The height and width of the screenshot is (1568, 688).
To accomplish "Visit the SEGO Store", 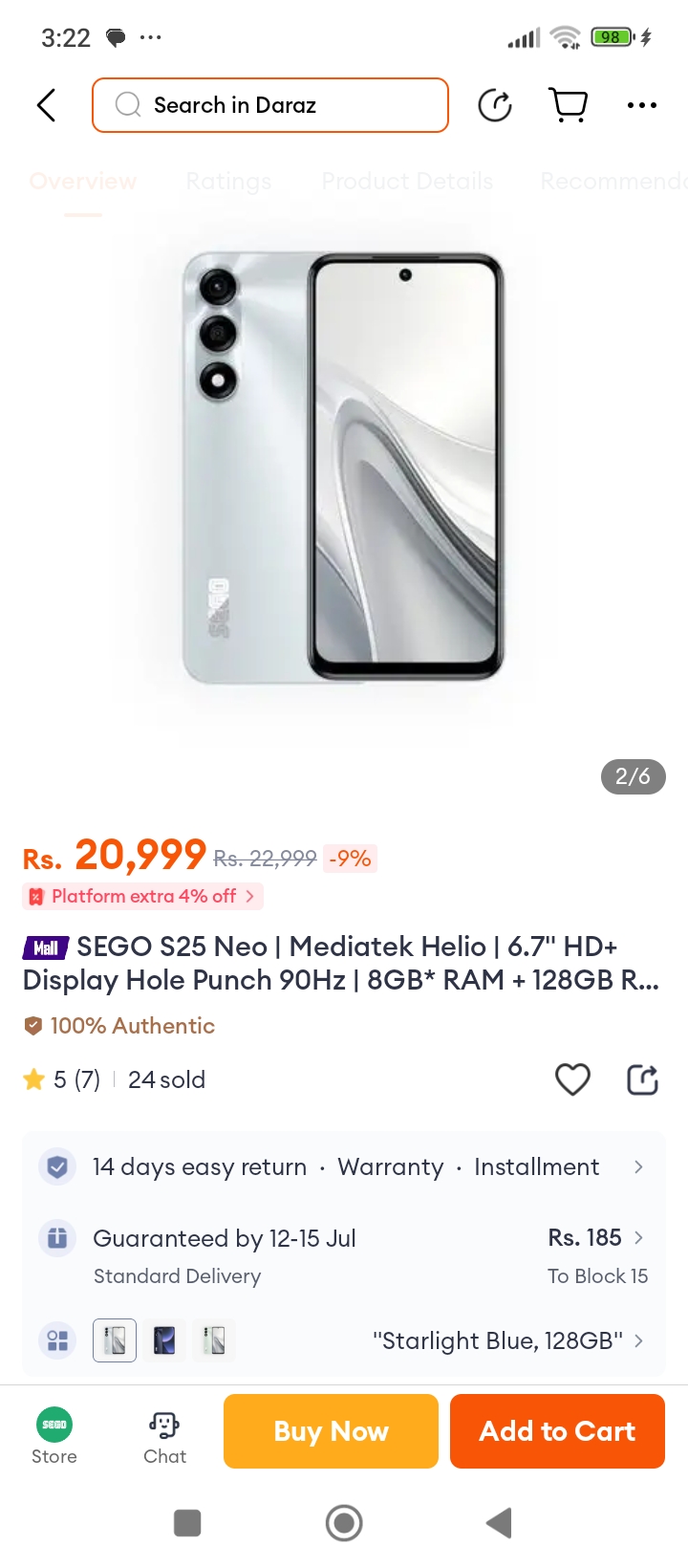I will tap(54, 1436).
